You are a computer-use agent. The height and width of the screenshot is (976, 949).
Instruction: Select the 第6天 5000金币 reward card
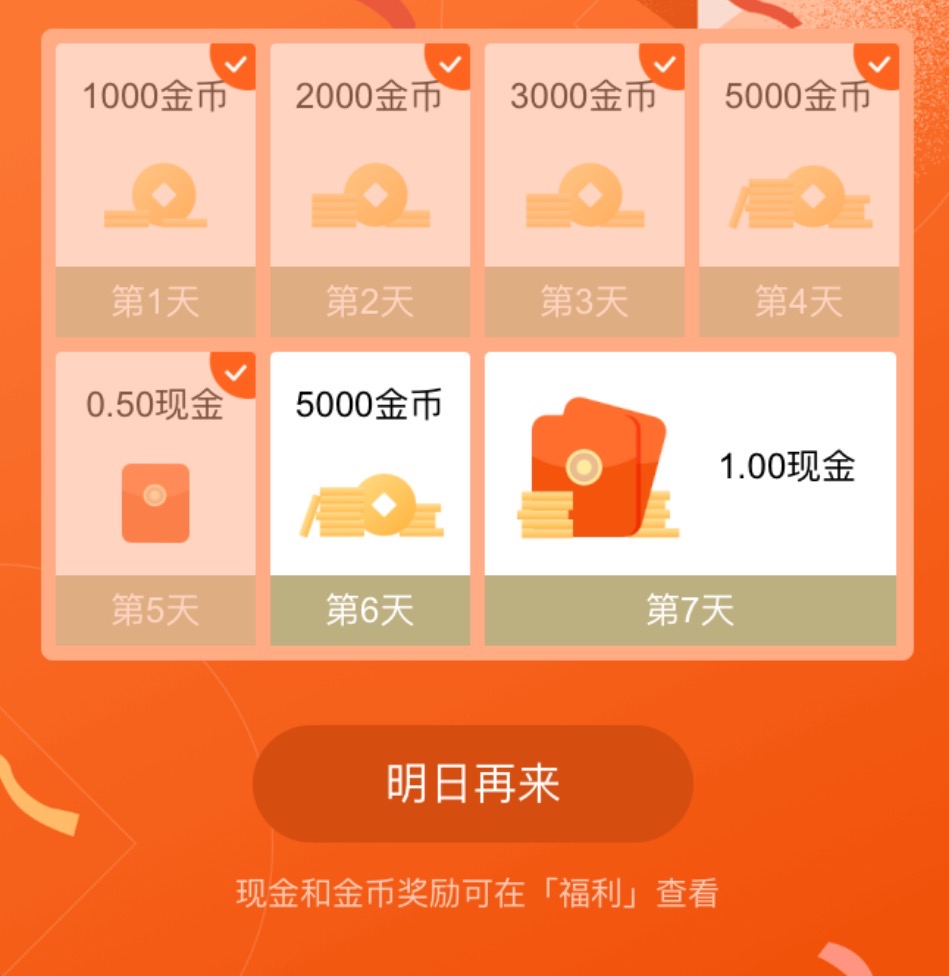369,497
